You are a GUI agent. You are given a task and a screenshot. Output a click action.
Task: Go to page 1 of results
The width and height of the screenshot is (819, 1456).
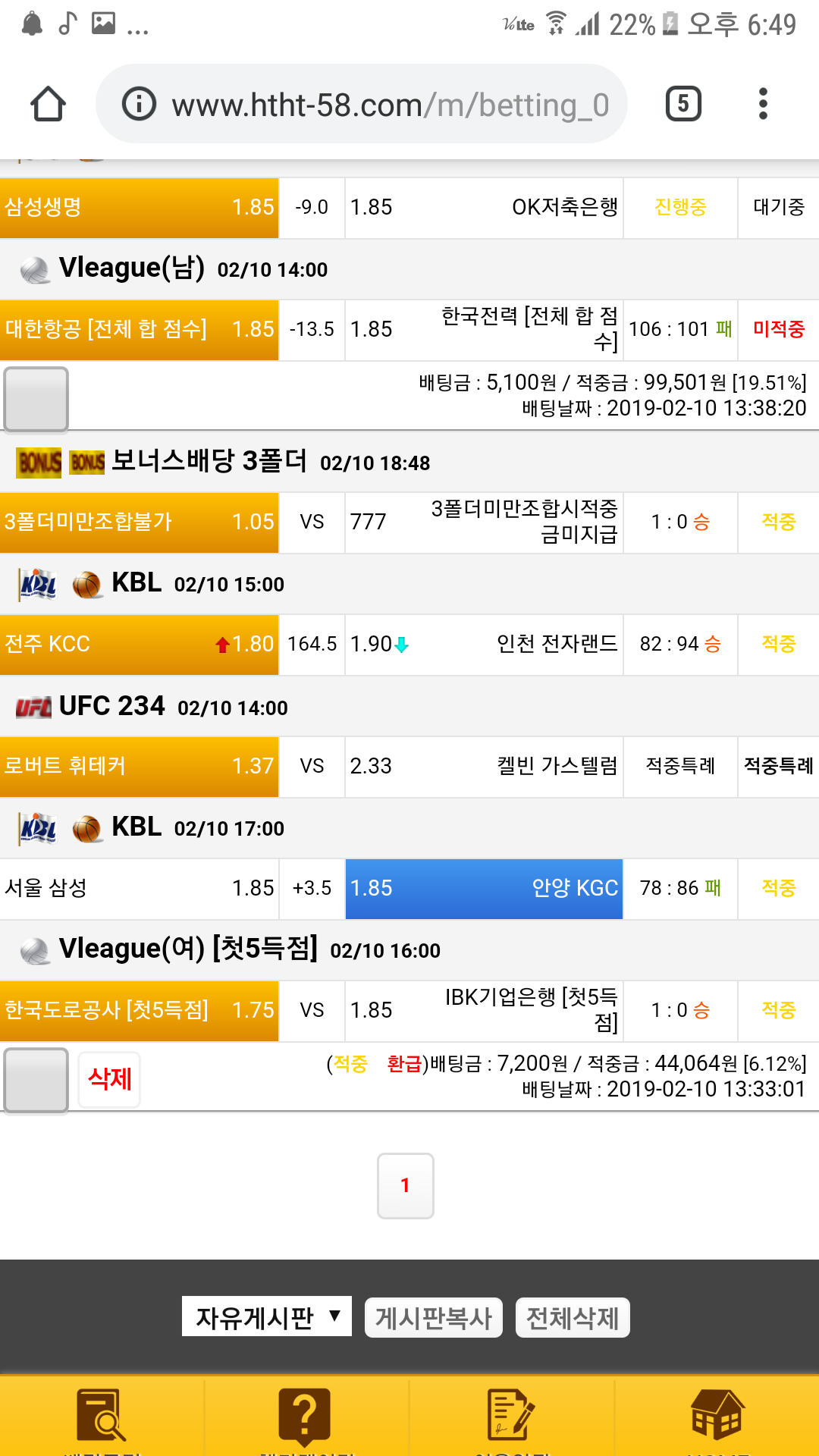pos(406,1185)
